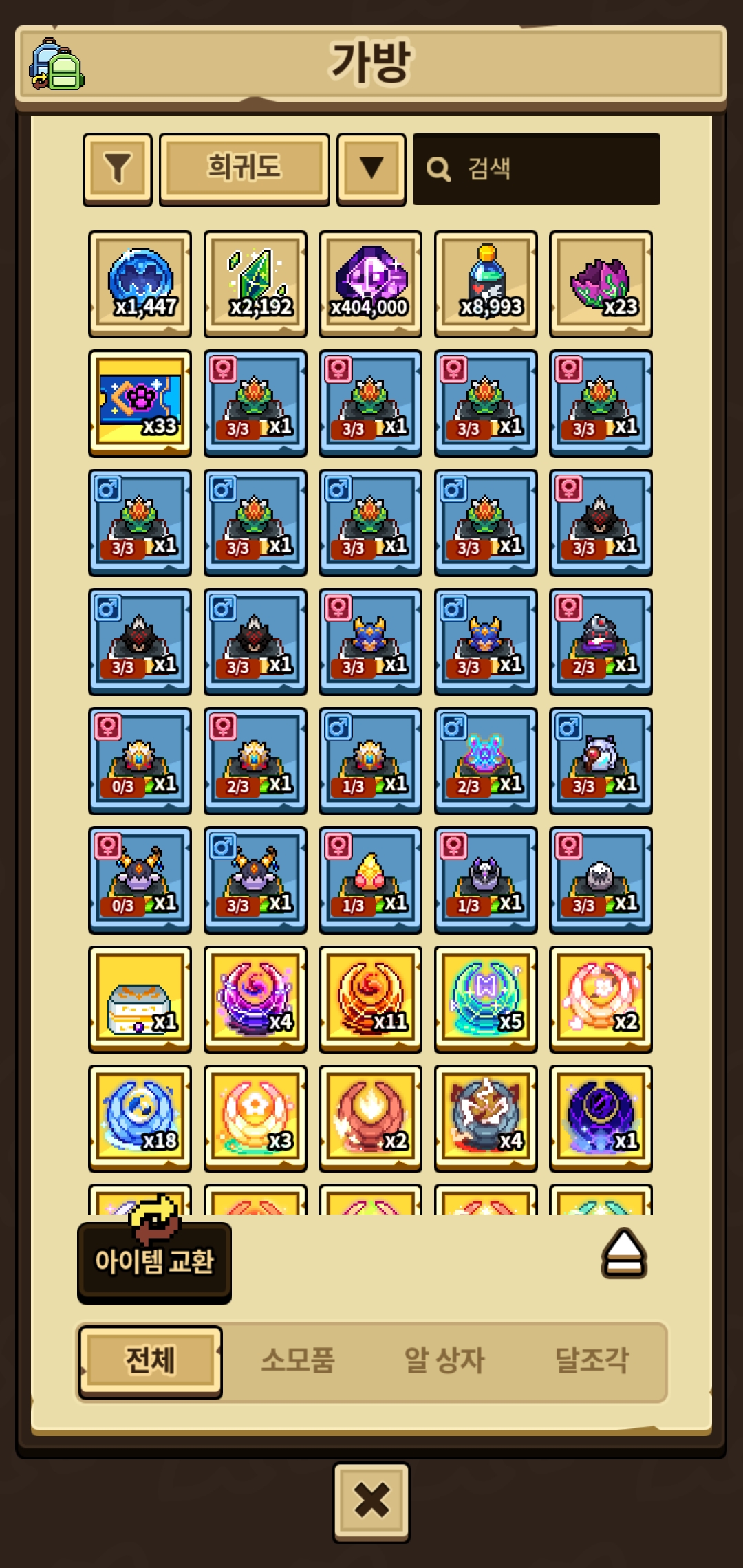The height and width of the screenshot is (1568, 743).
Task: Tap the 희귀도 sort button
Action: 244,168
